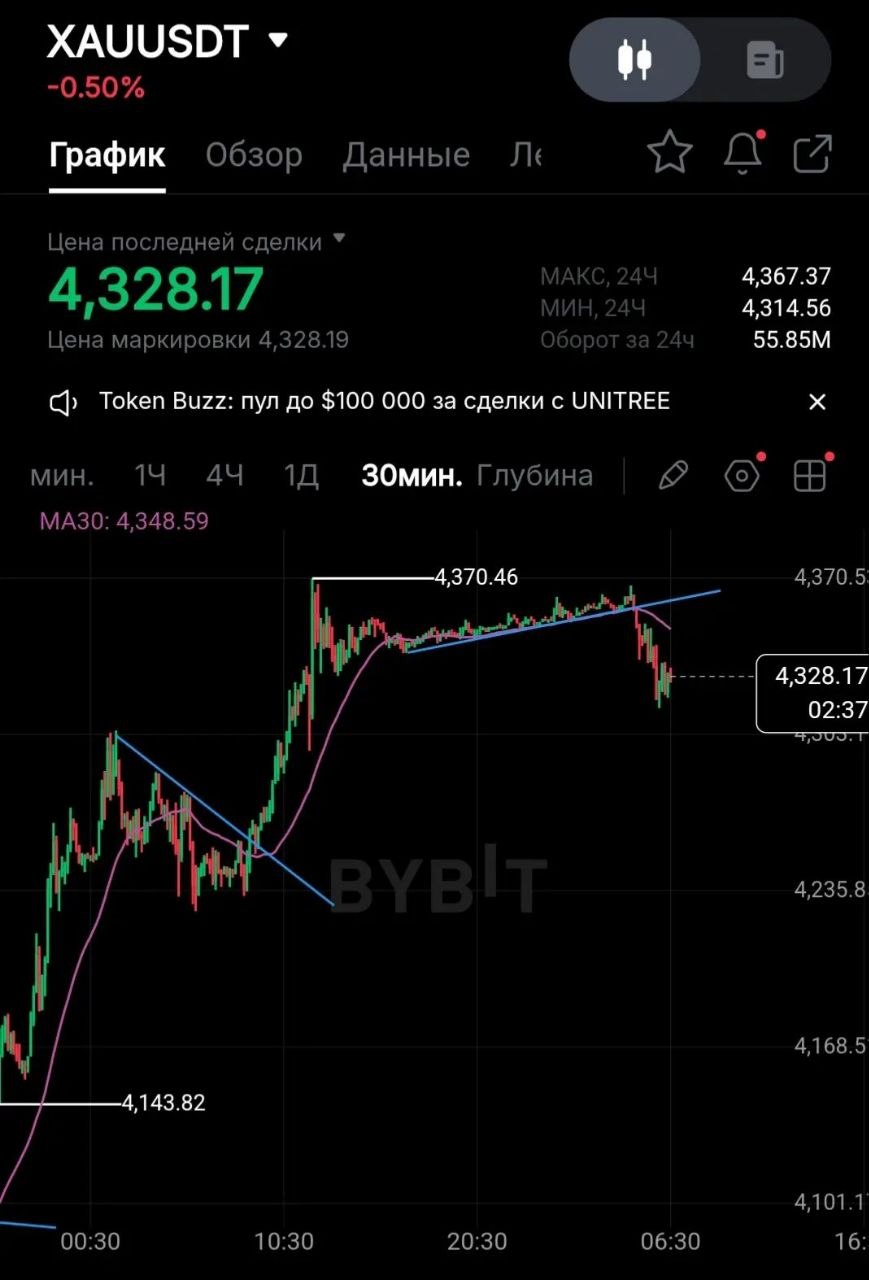Select the 30мин. interval

coord(412,476)
